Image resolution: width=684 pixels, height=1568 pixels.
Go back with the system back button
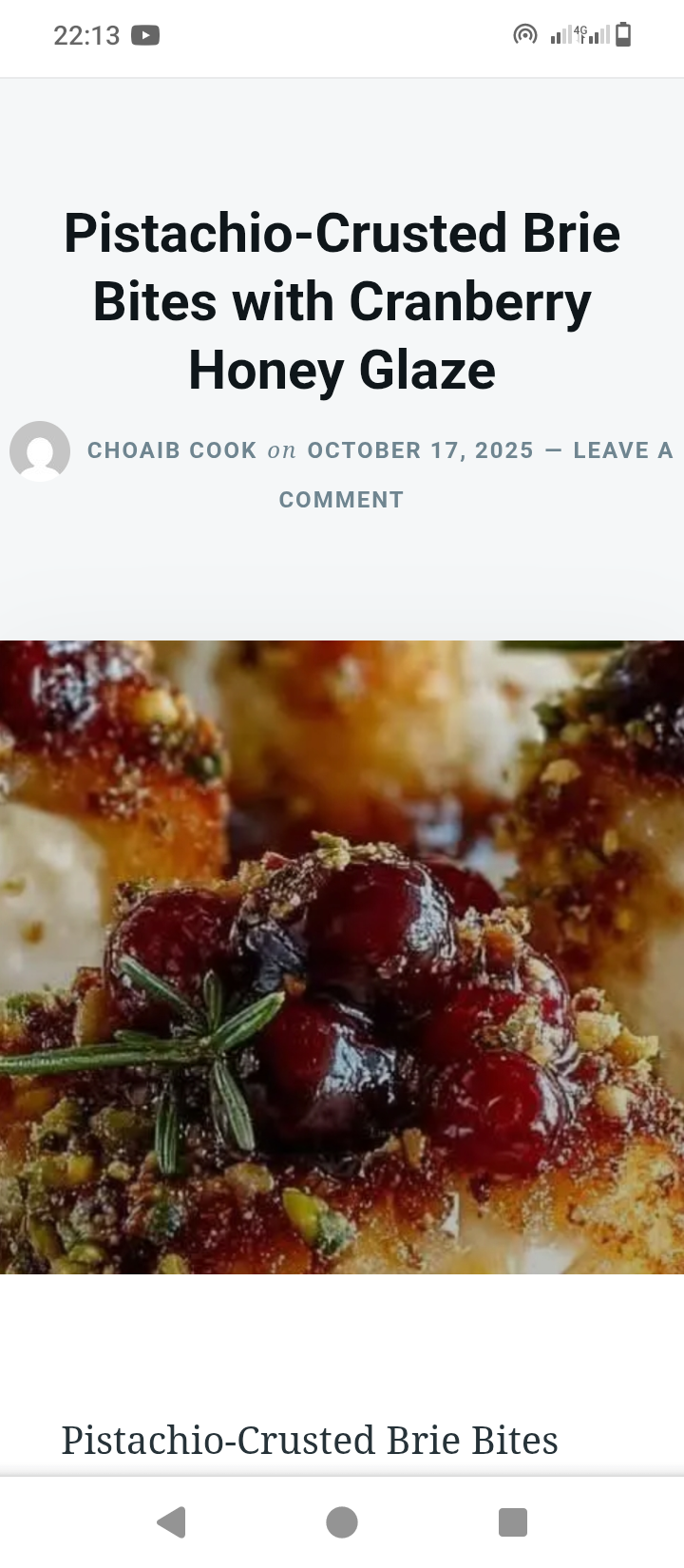coord(171,1521)
